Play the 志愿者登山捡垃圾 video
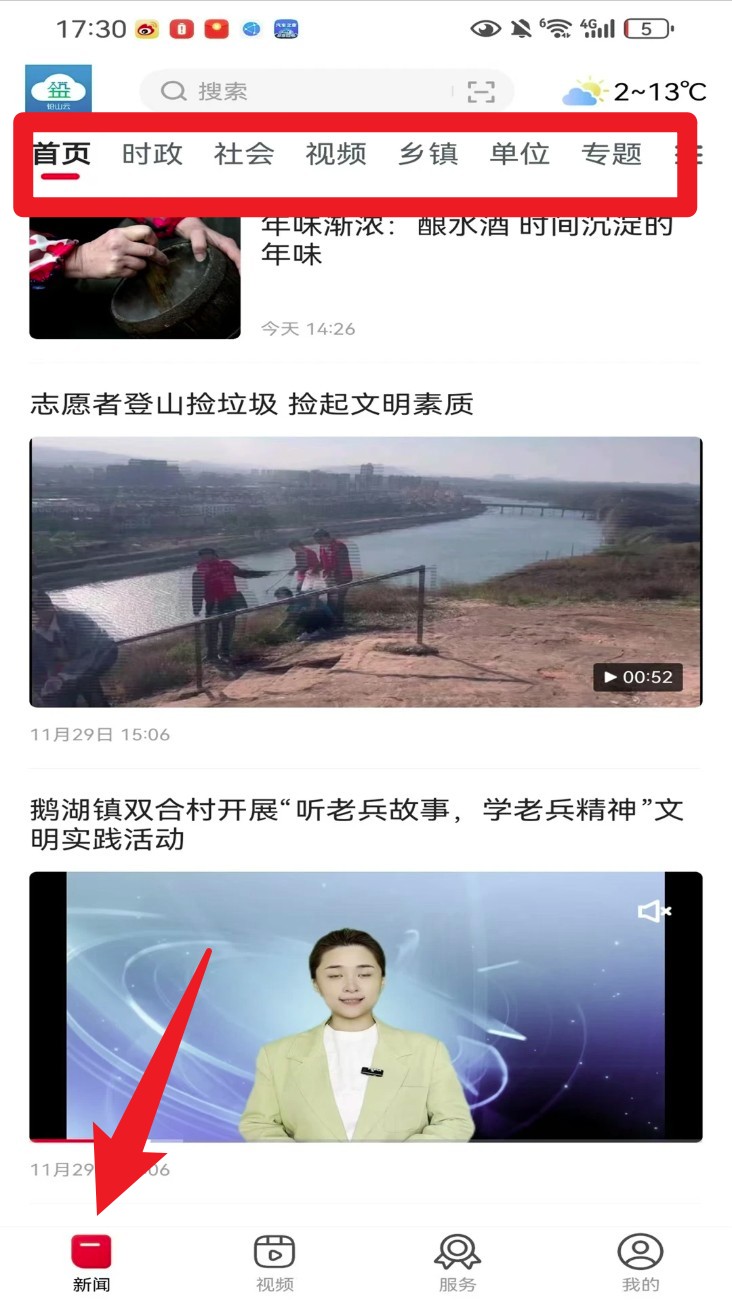The height and width of the screenshot is (1304, 732). [x=366, y=572]
